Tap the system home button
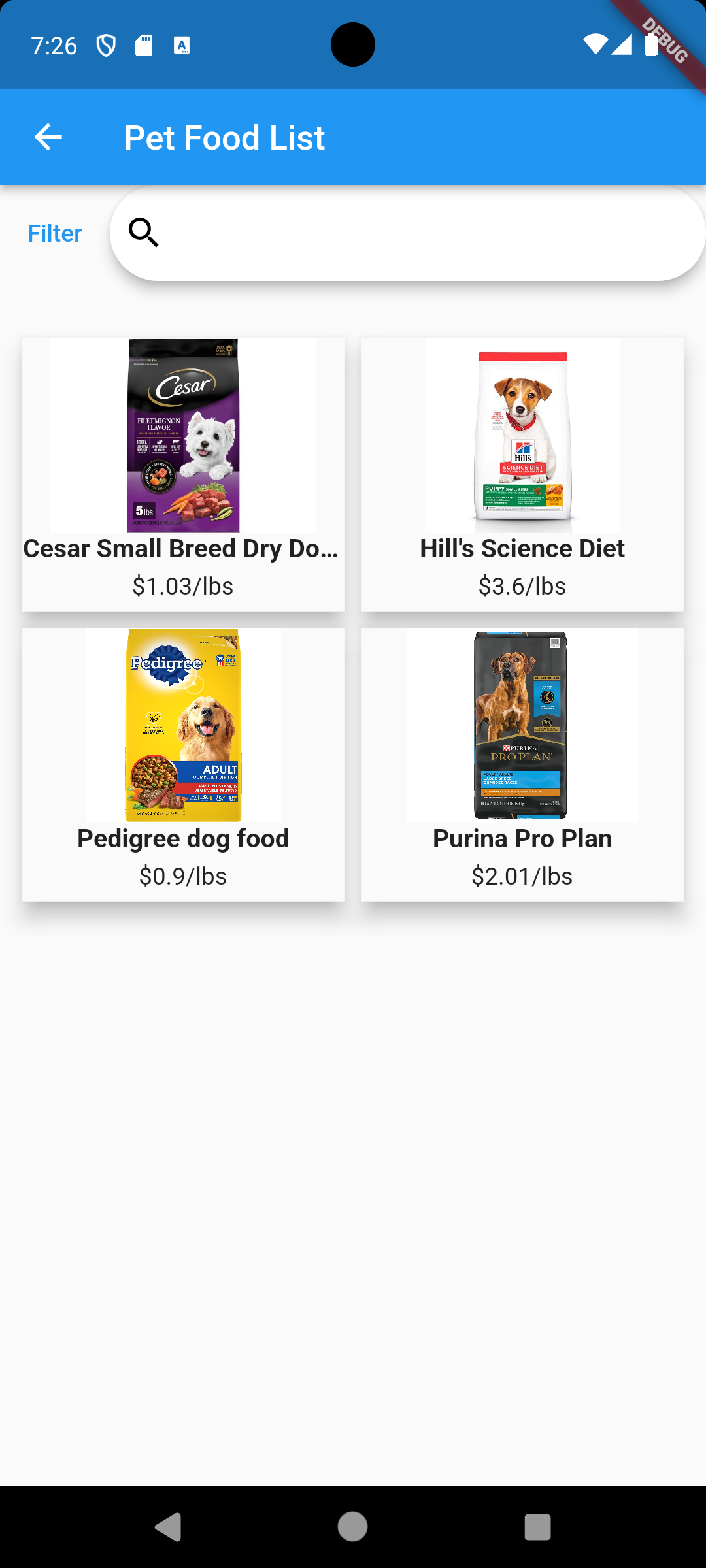The width and height of the screenshot is (706, 1568). pos(352,1527)
